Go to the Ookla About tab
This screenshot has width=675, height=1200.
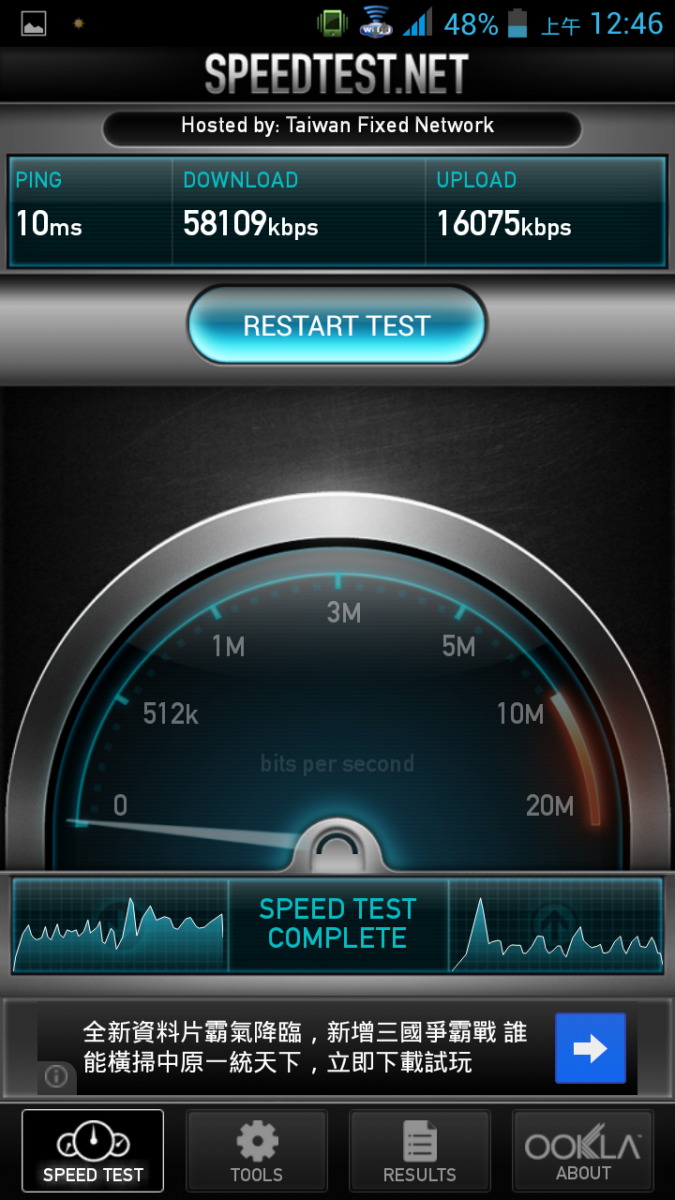[x=583, y=1151]
